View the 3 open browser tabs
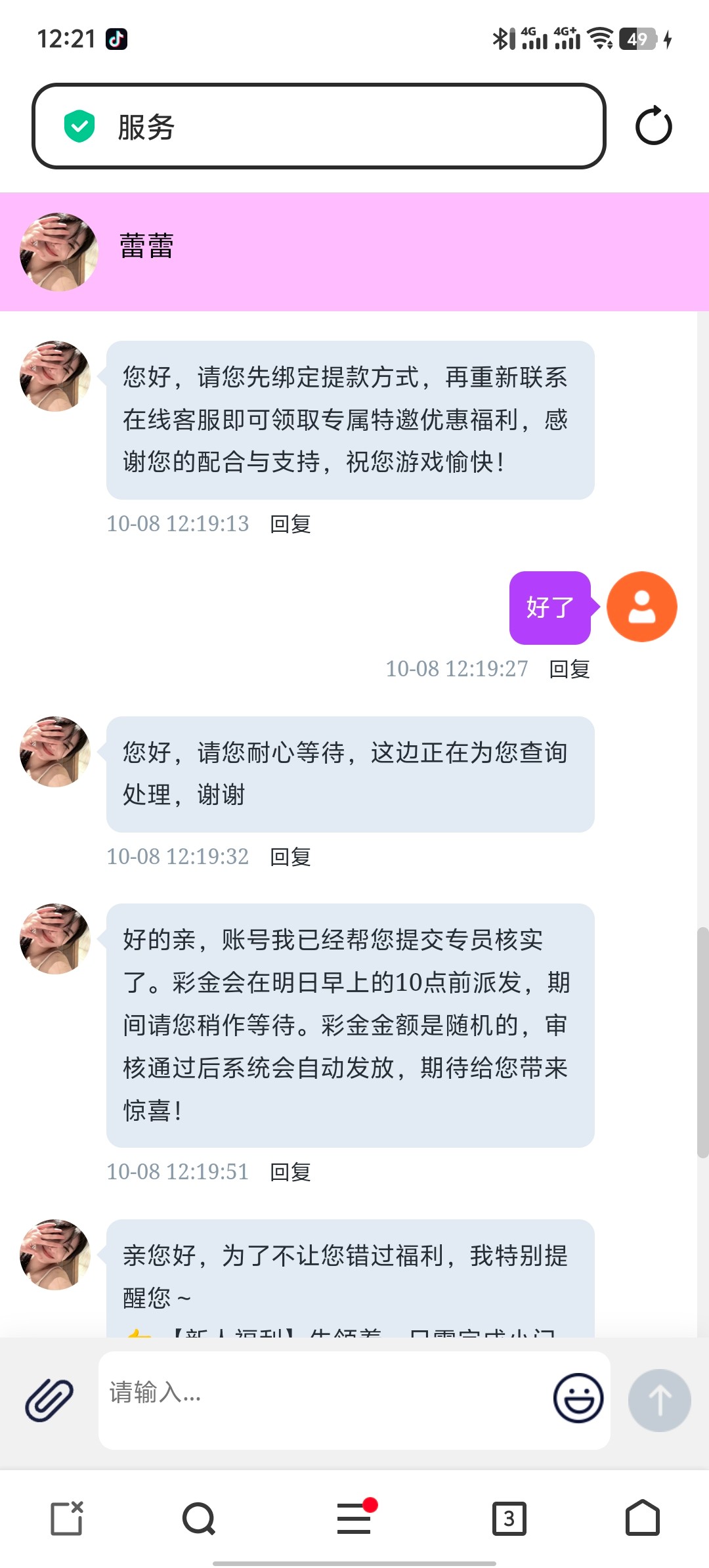 (509, 1518)
